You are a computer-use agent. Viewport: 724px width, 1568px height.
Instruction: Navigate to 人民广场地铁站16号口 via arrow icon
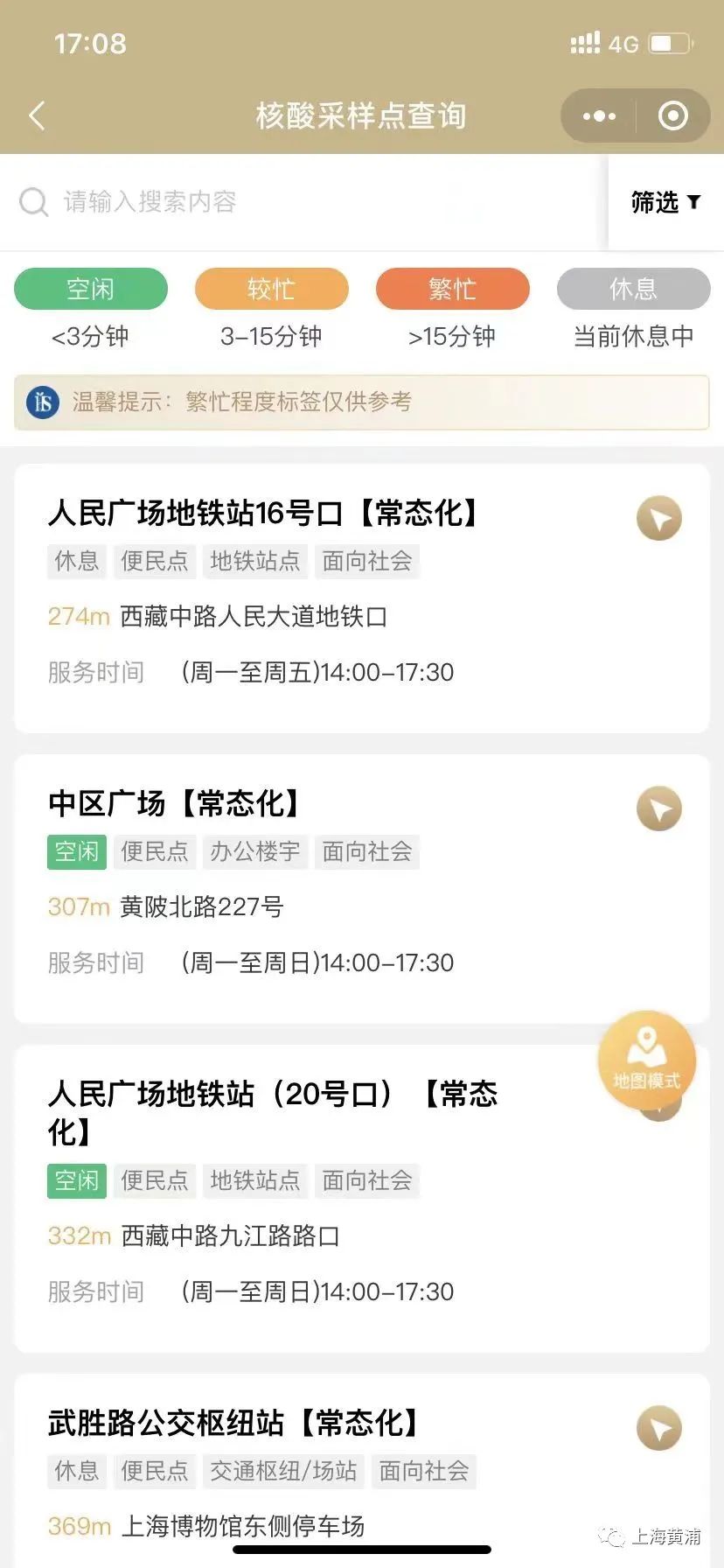click(659, 519)
